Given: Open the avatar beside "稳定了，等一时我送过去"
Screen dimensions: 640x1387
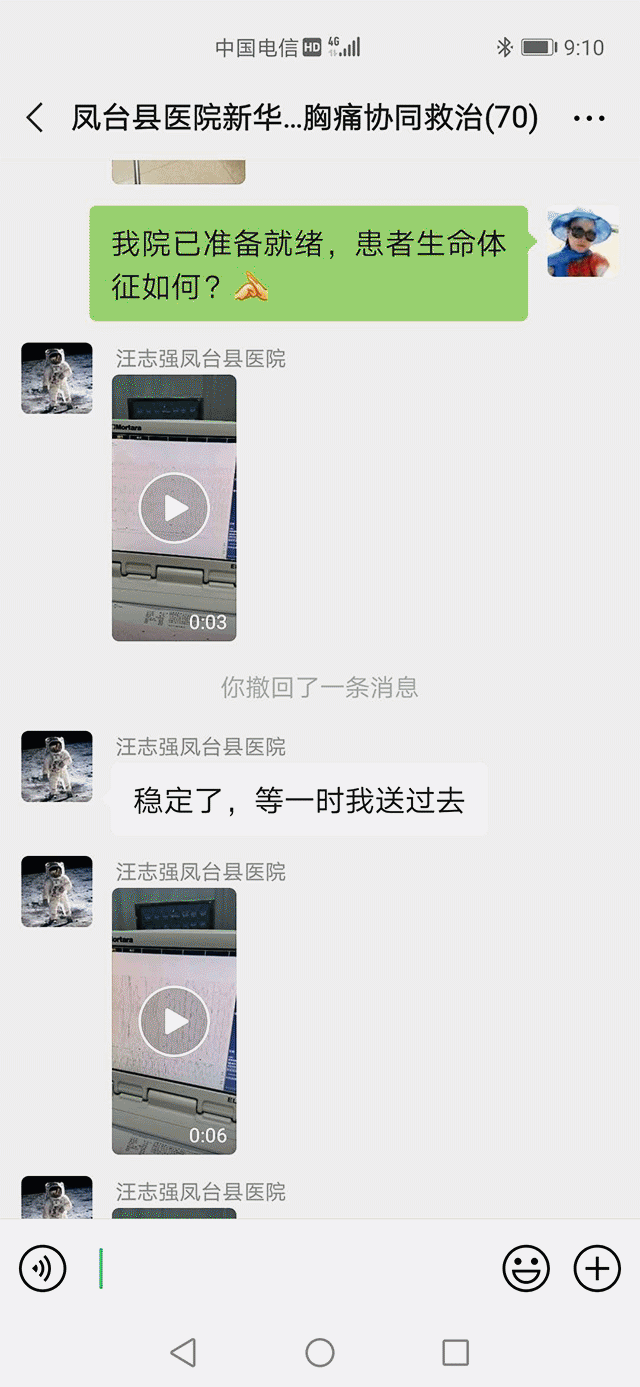Looking at the screenshot, I should pyautogui.click(x=57, y=766).
